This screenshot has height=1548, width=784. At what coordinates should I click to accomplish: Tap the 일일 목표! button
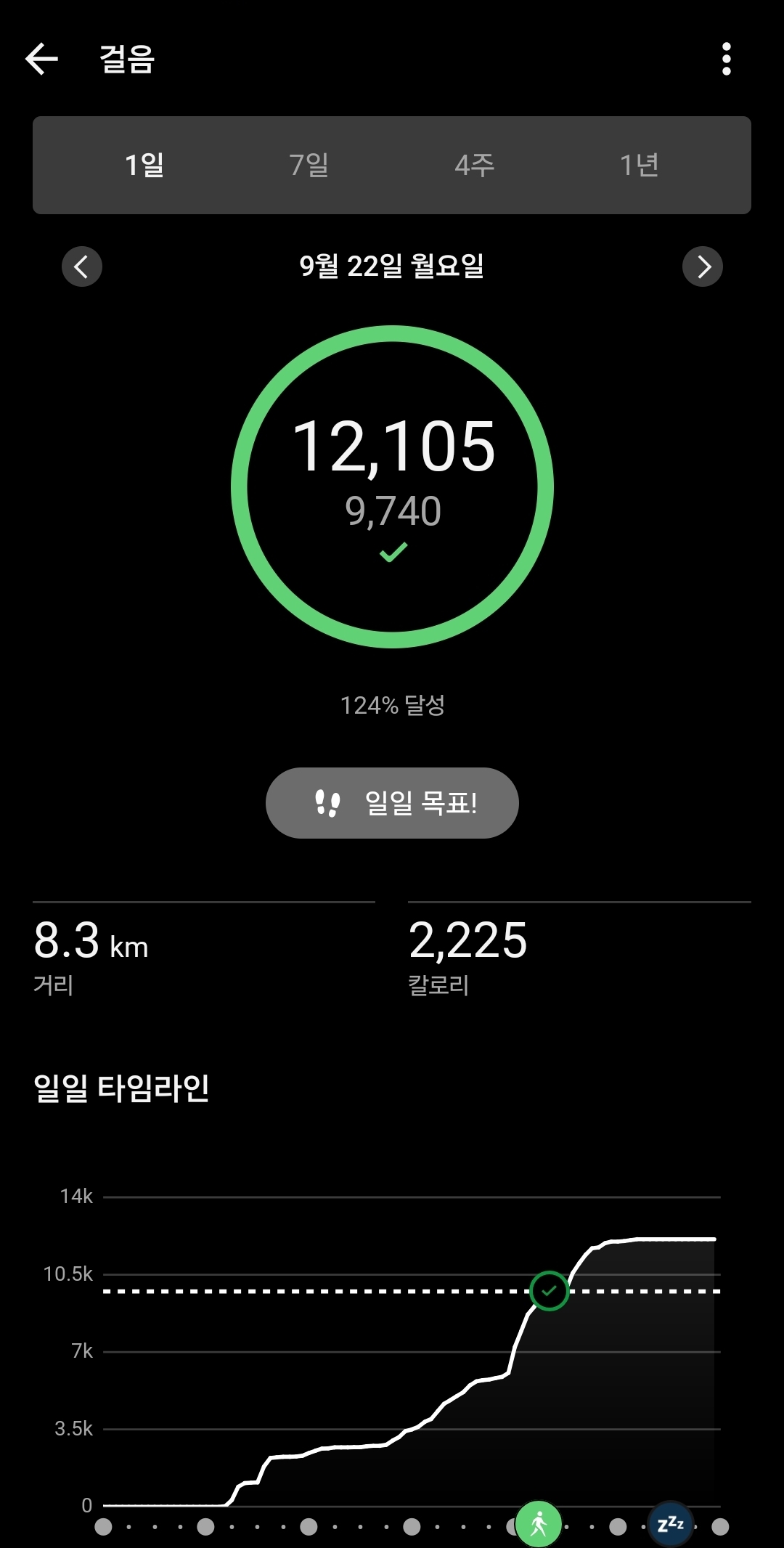[x=392, y=803]
